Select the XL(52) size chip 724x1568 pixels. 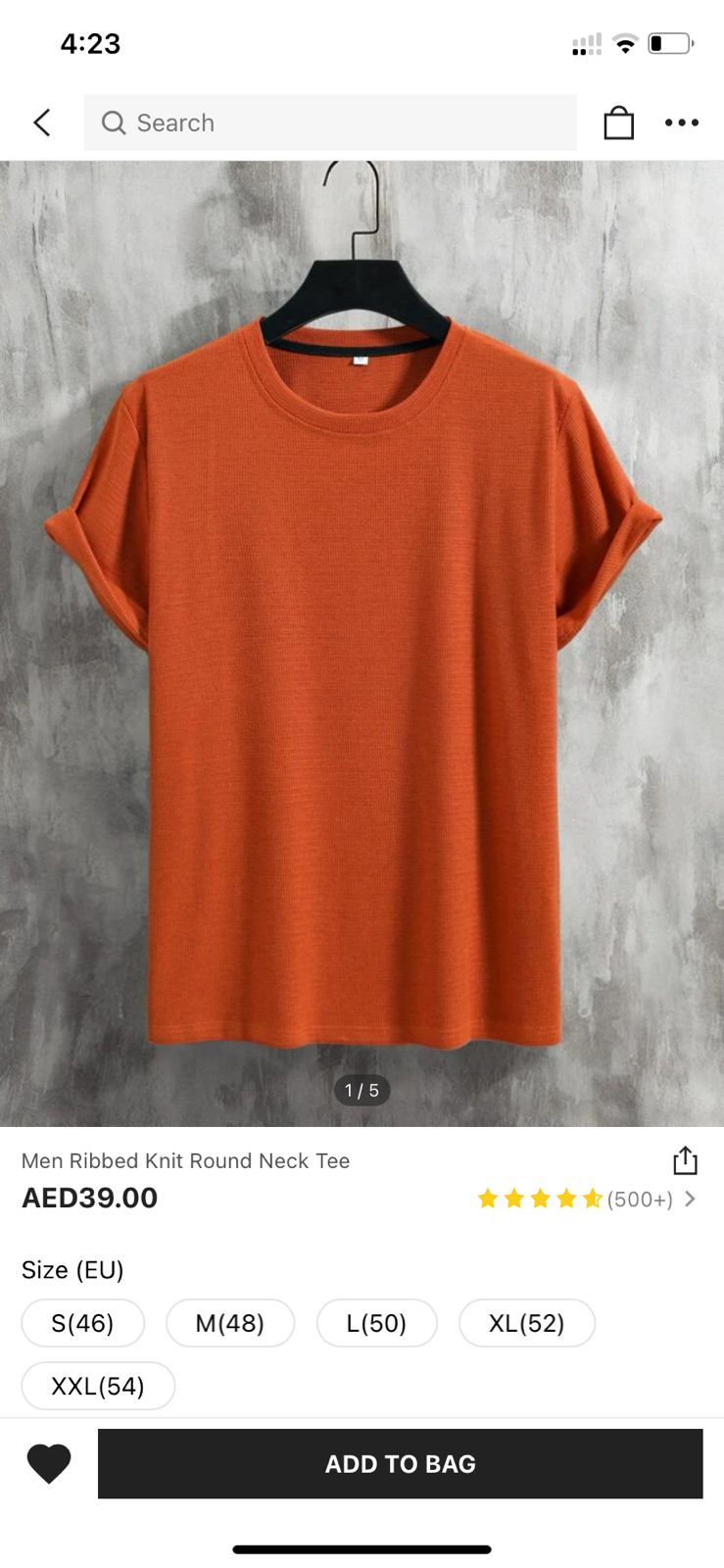coord(526,1323)
